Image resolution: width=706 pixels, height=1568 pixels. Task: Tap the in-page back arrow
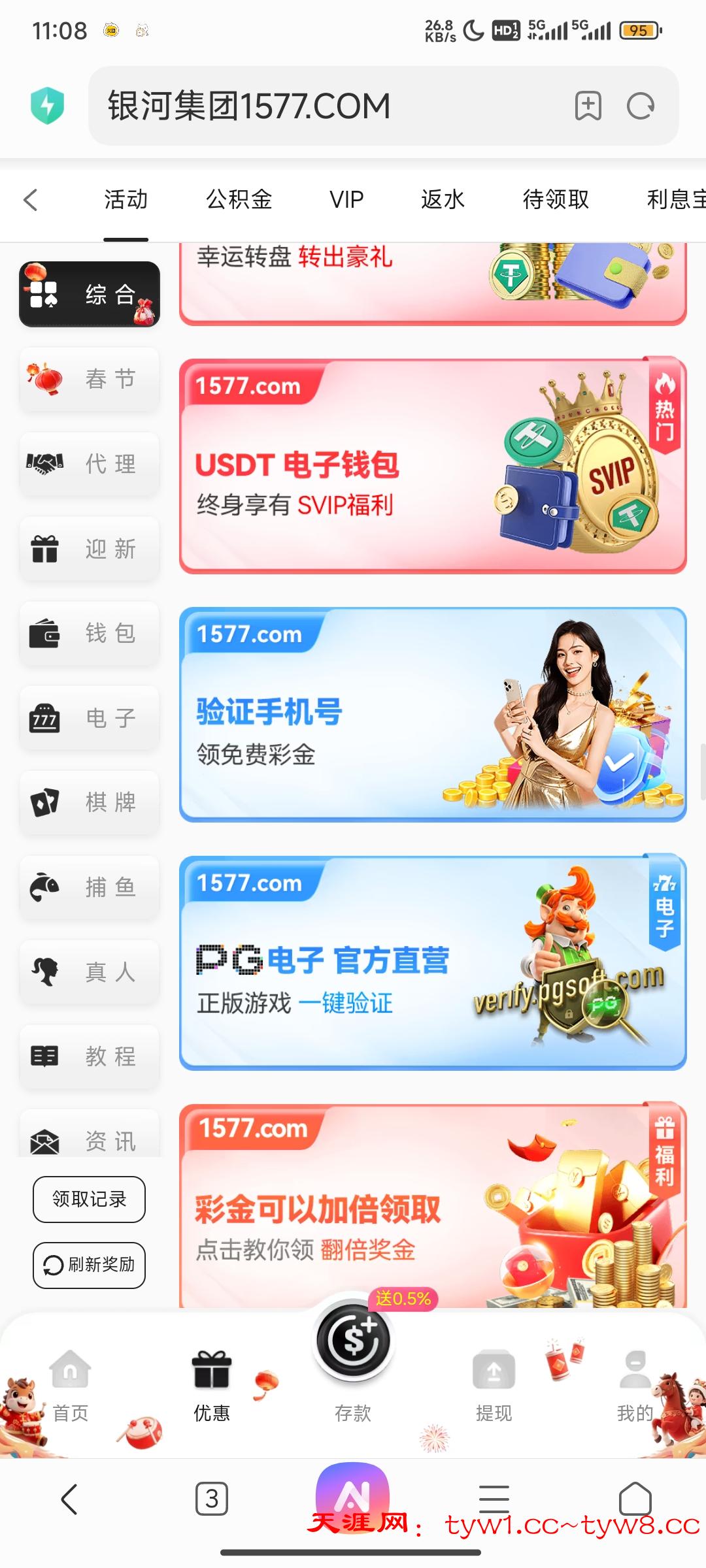(31, 199)
